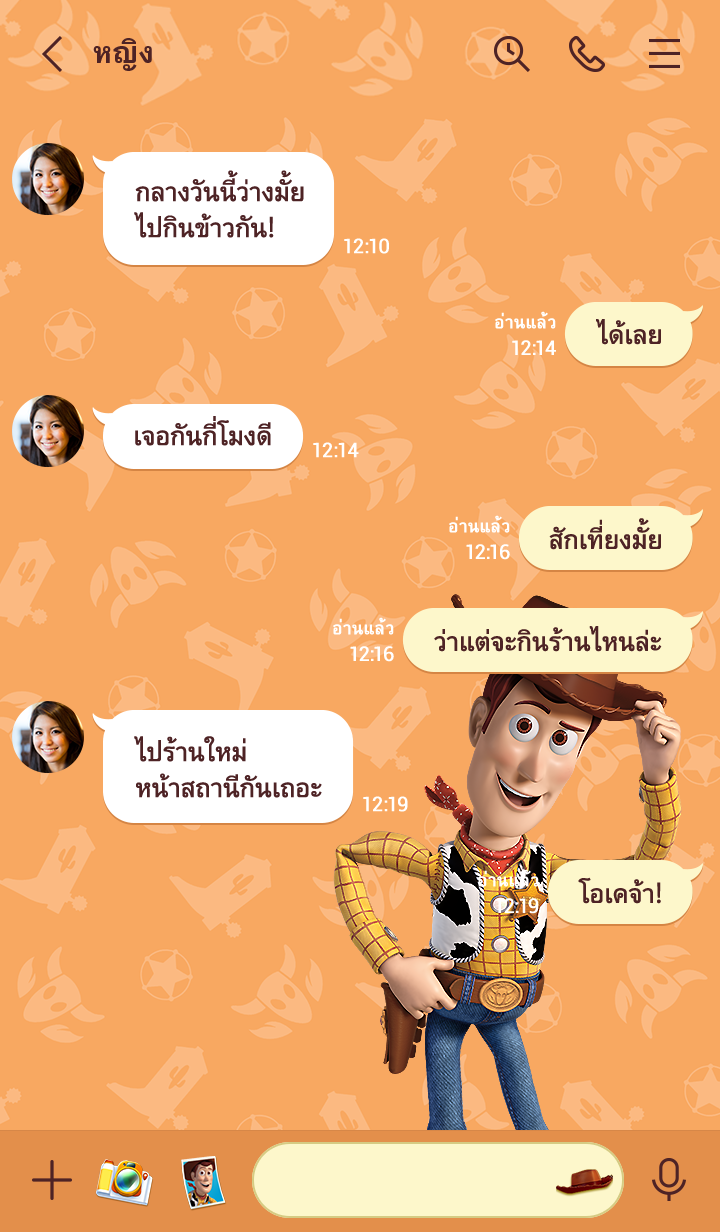720x1232 pixels.
Task: Focus the message input field
Action: pyautogui.click(x=400, y=1181)
